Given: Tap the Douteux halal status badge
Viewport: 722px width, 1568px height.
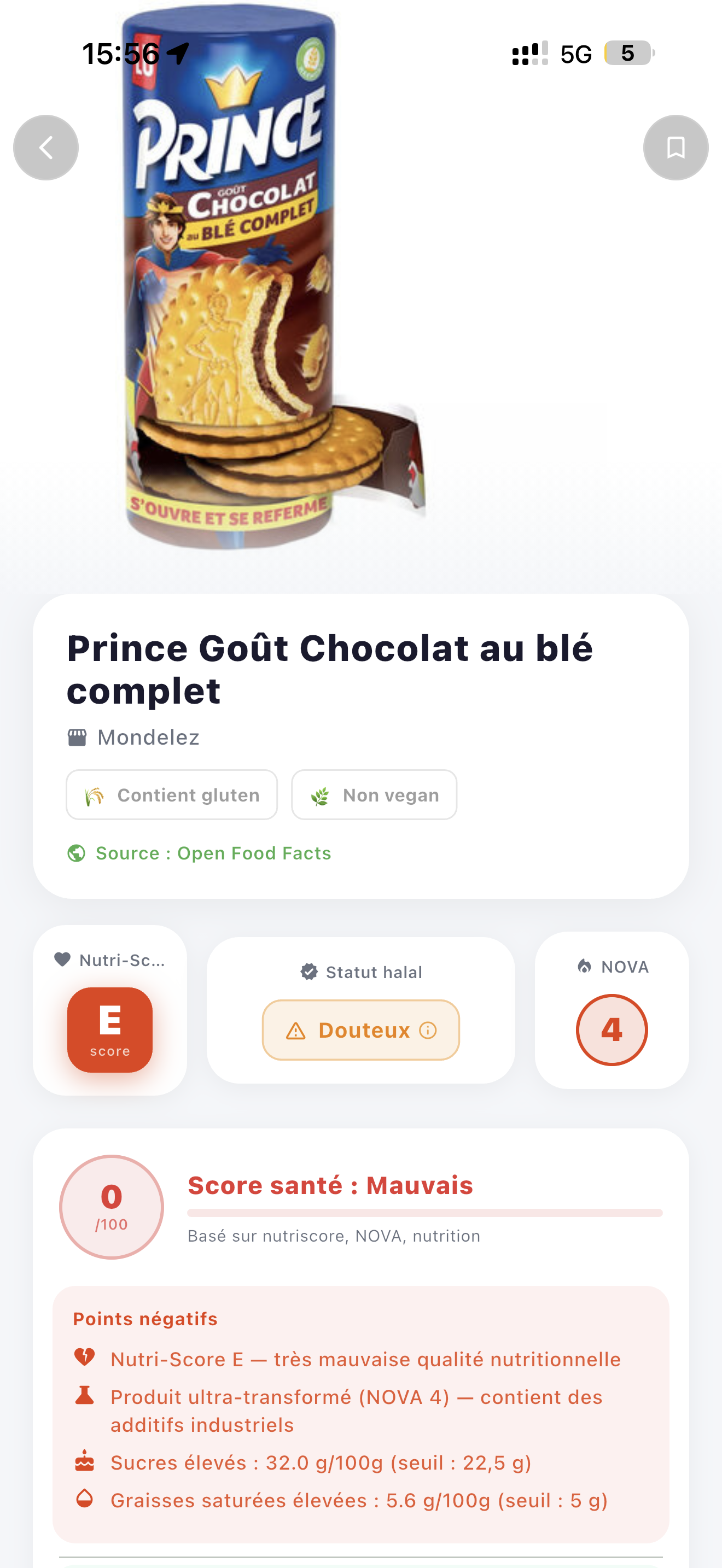Looking at the screenshot, I should [x=360, y=1030].
